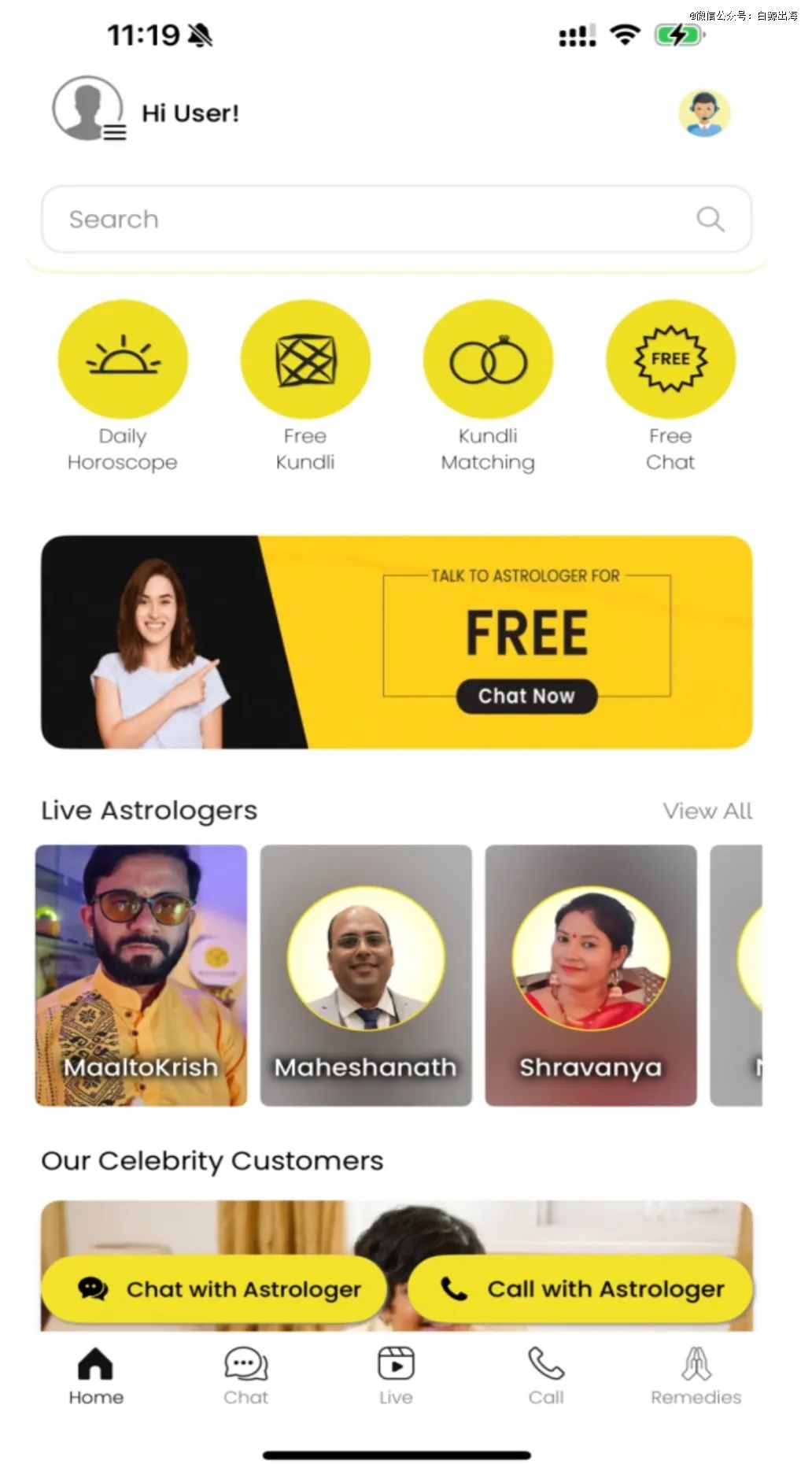This screenshot has height=1464, width=812.
Task: Tap Chat Now on the banner
Action: click(x=526, y=697)
